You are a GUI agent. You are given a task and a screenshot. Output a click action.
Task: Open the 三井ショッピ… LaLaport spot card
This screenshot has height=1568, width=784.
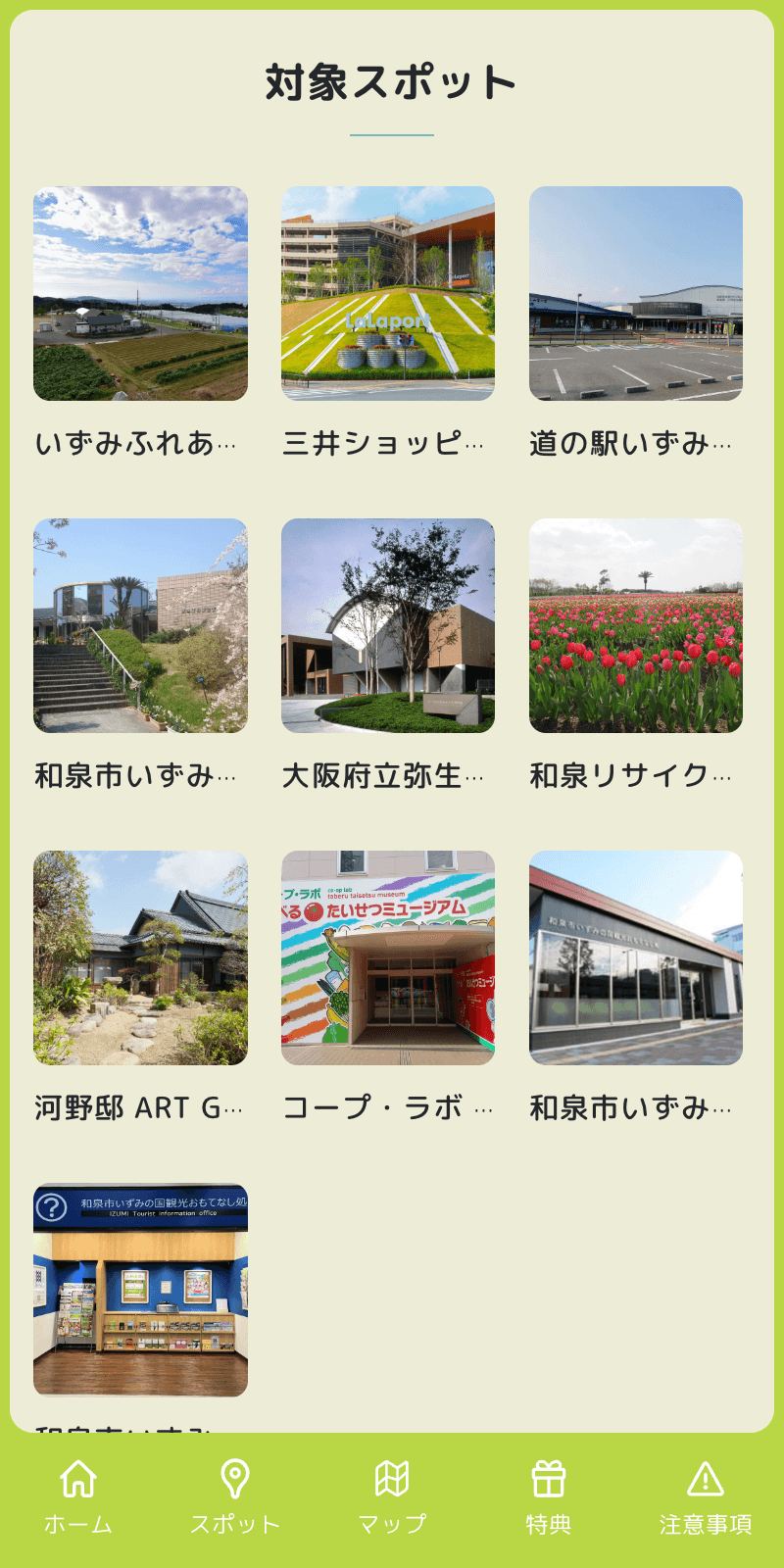click(388, 294)
